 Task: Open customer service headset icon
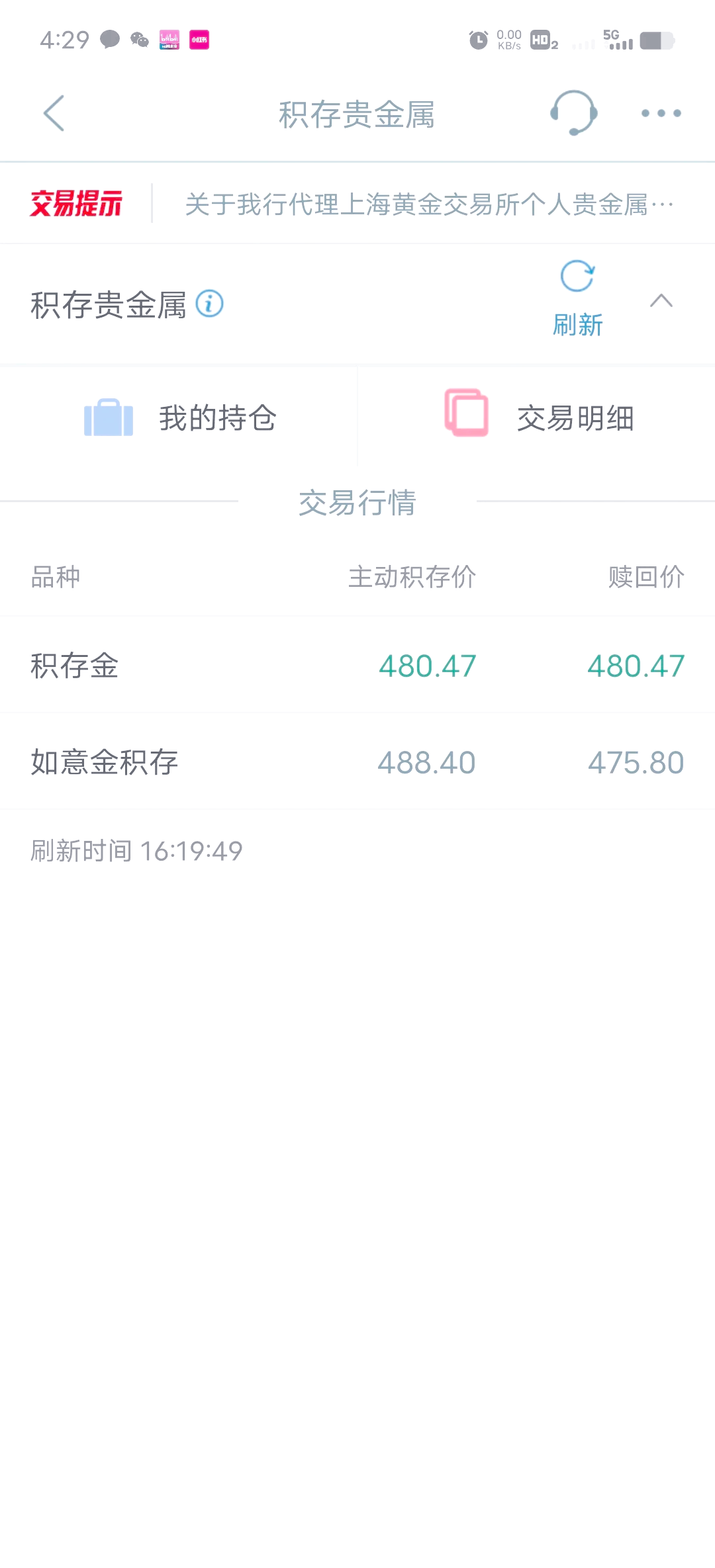(x=573, y=113)
